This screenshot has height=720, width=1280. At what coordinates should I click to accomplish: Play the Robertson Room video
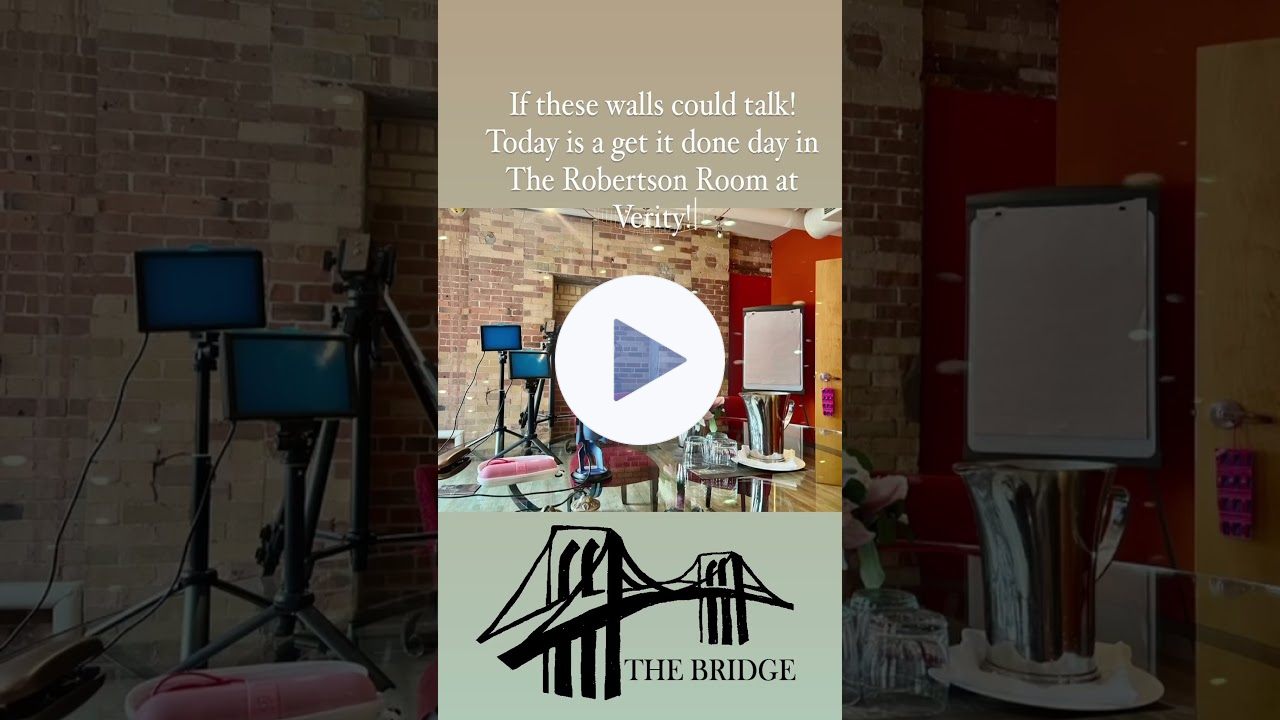pyautogui.click(x=640, y=360)
